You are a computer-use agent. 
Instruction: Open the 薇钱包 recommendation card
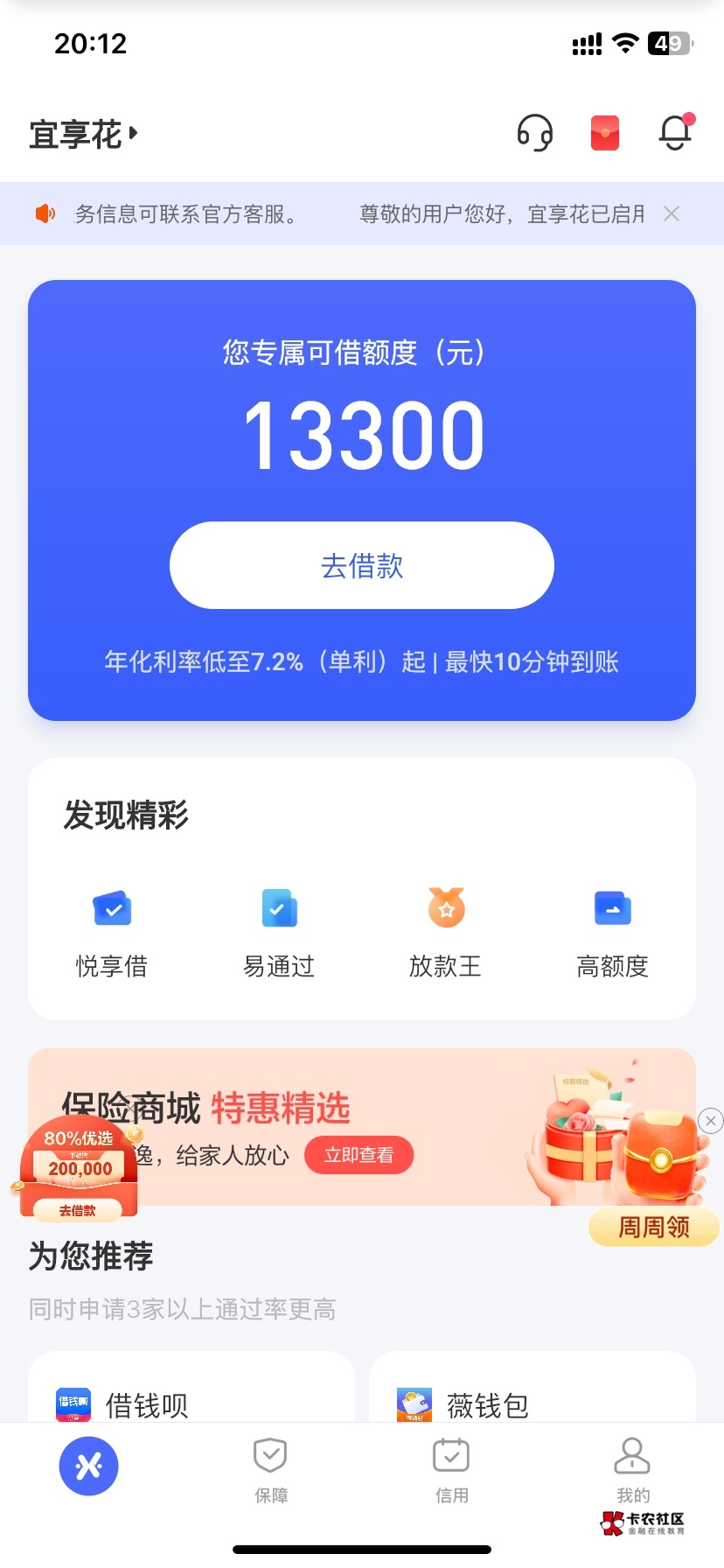[x=532, y=1396]
